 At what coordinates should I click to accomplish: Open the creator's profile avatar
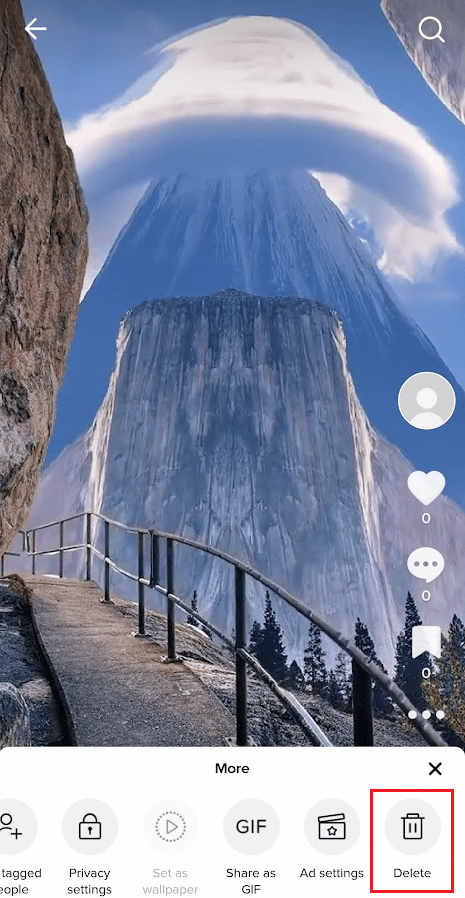pos(427,400)
